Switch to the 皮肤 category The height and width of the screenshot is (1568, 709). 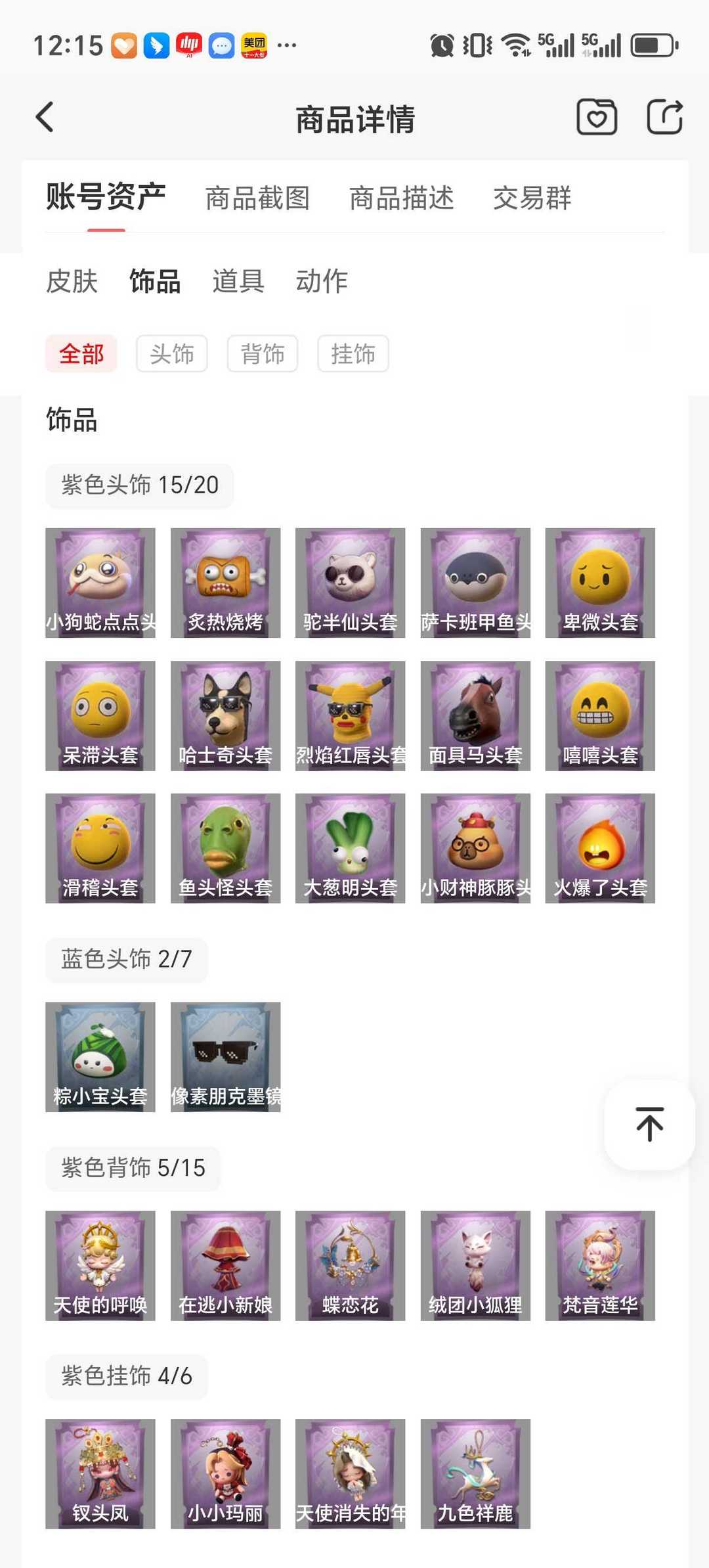[72, 281]
